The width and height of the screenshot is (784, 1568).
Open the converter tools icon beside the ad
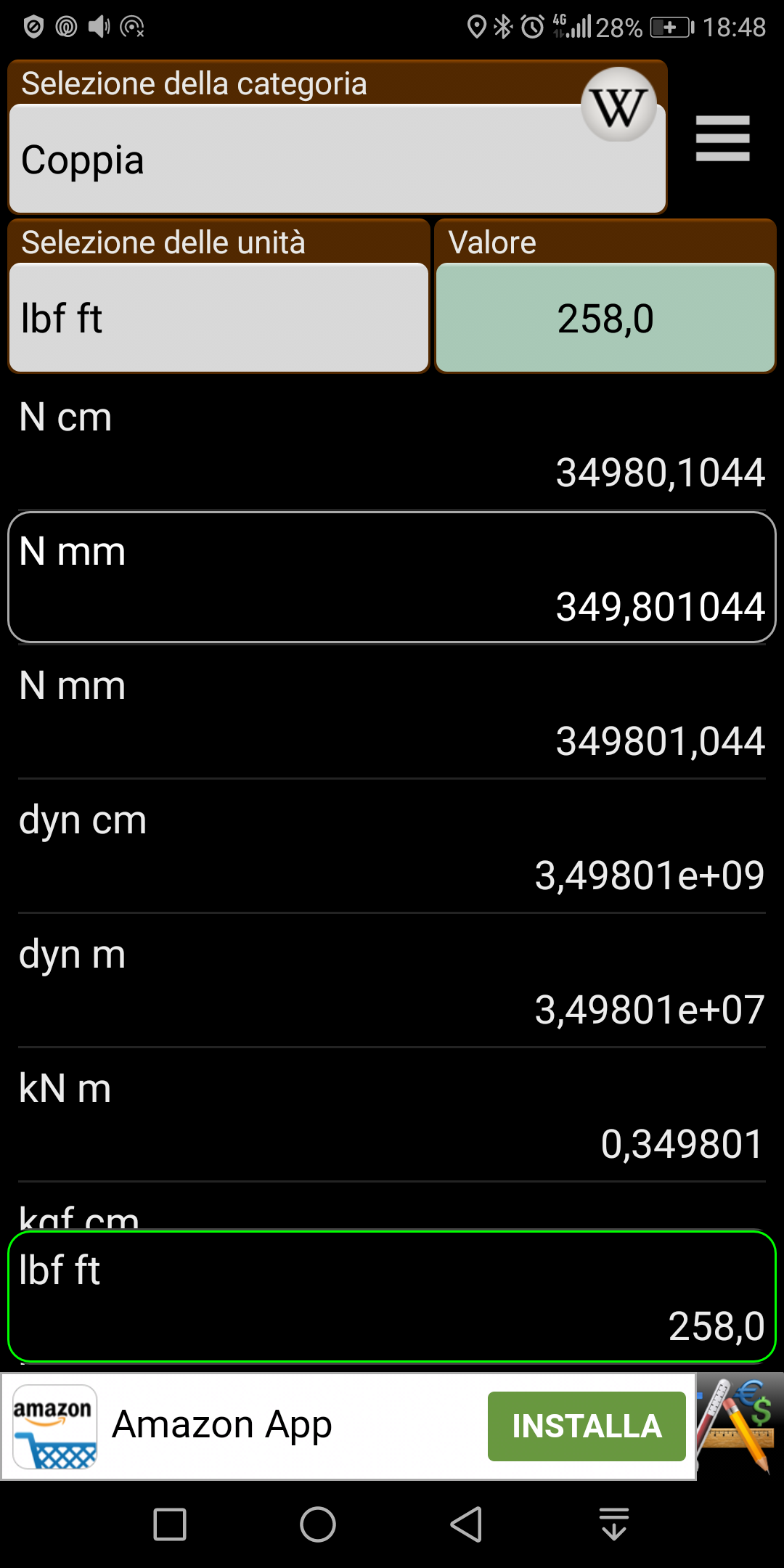click(x=739, y=1426)
